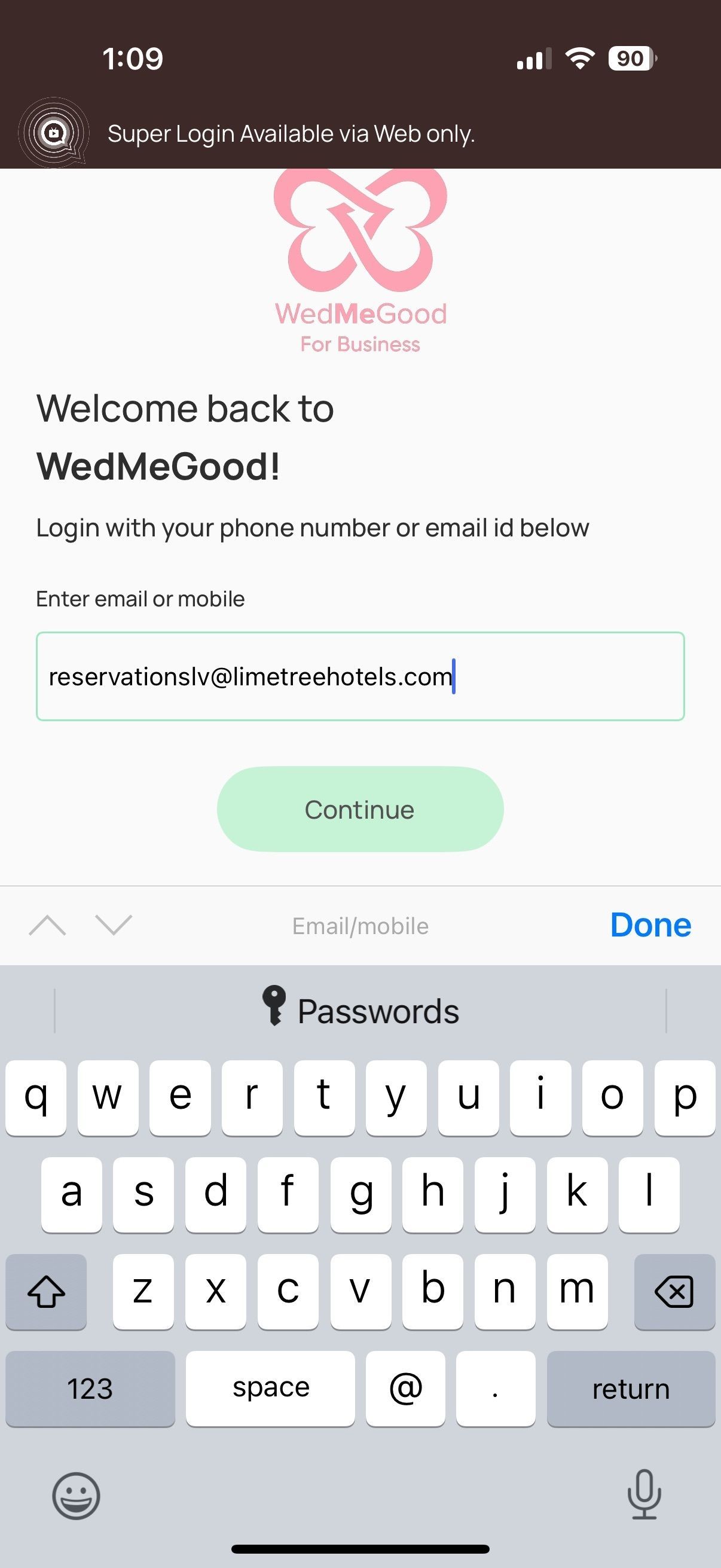721x1568 pixels.
Task: Delete last character with backspace key
Action: pyautogui.click(x=674, y=1291)
